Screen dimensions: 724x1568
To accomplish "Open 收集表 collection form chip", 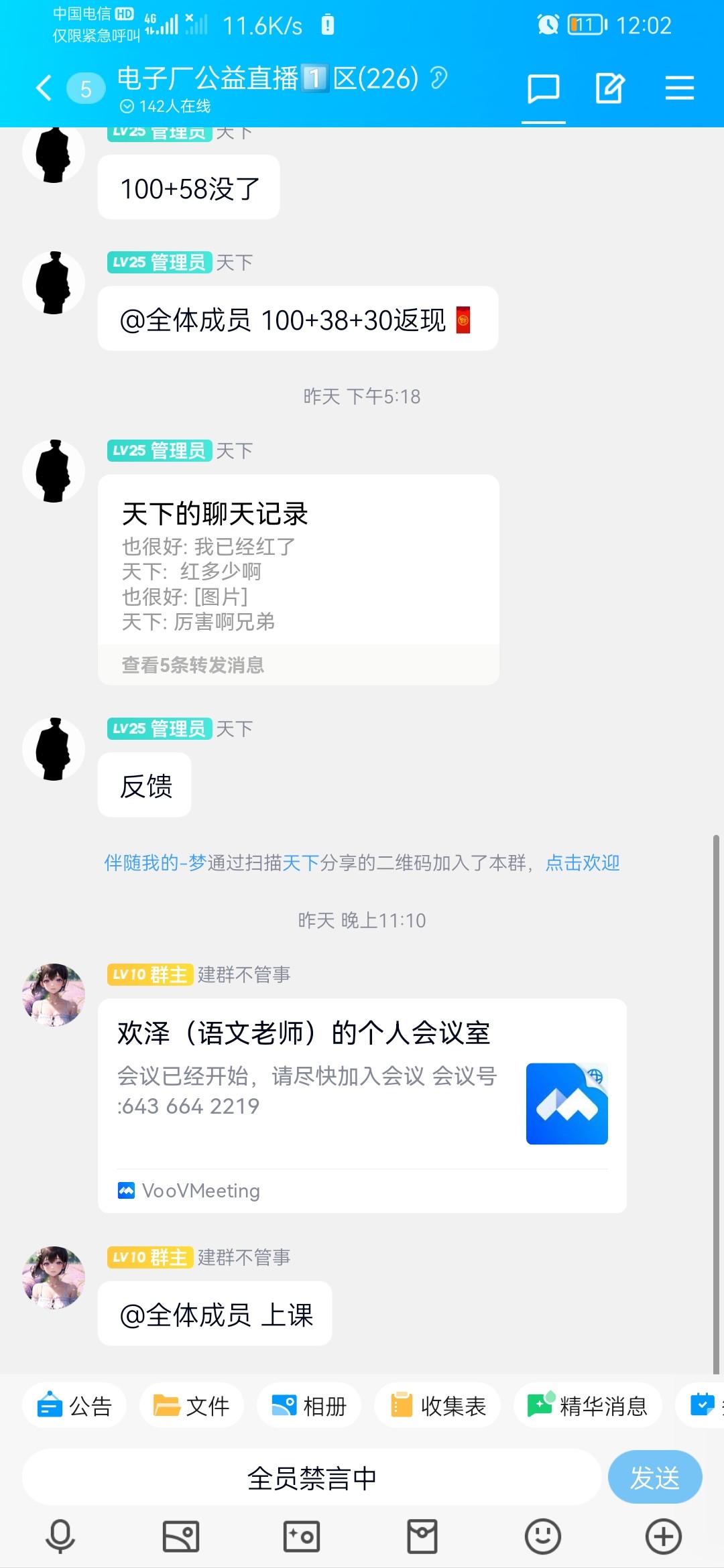I will pos(438,1406).
